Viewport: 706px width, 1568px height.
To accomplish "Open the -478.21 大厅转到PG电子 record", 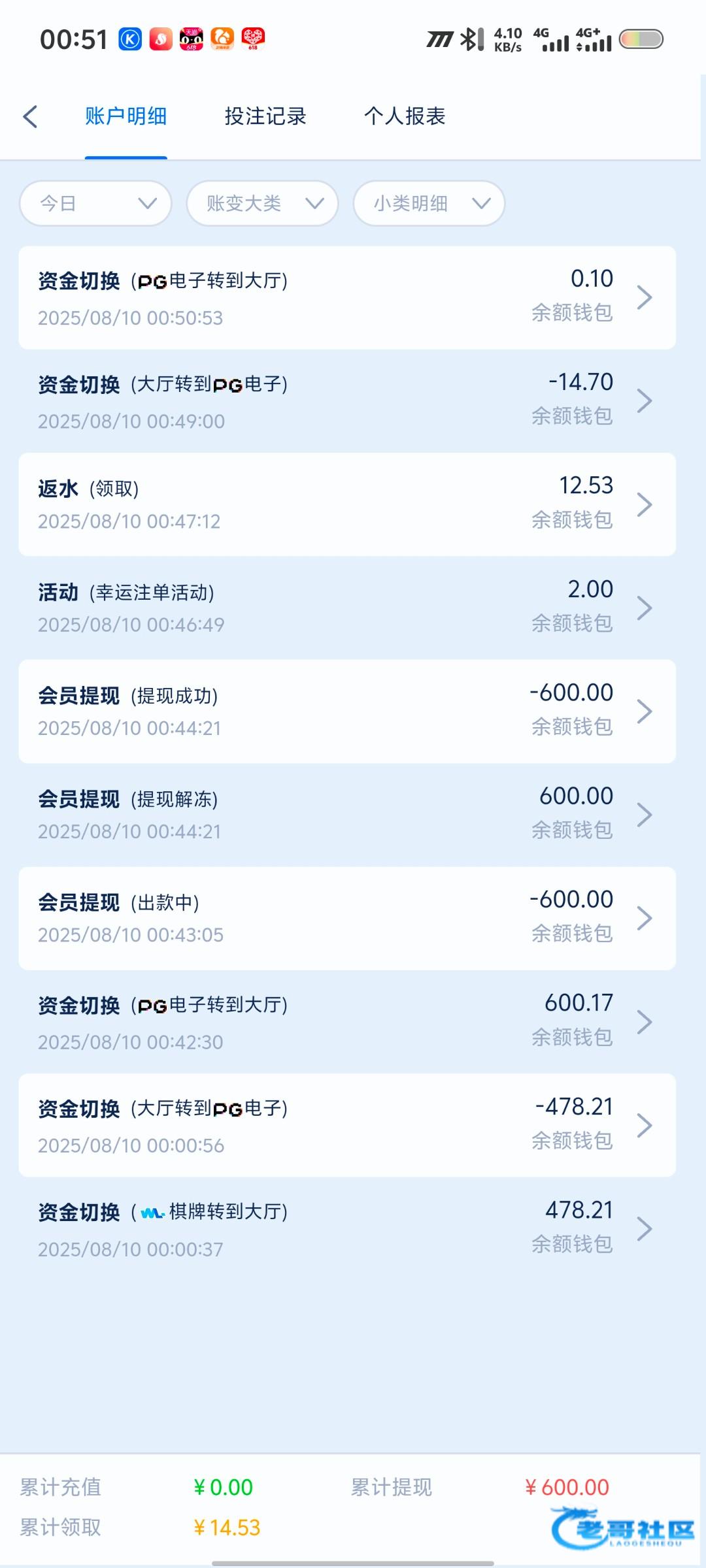I will pos(347,1125).
